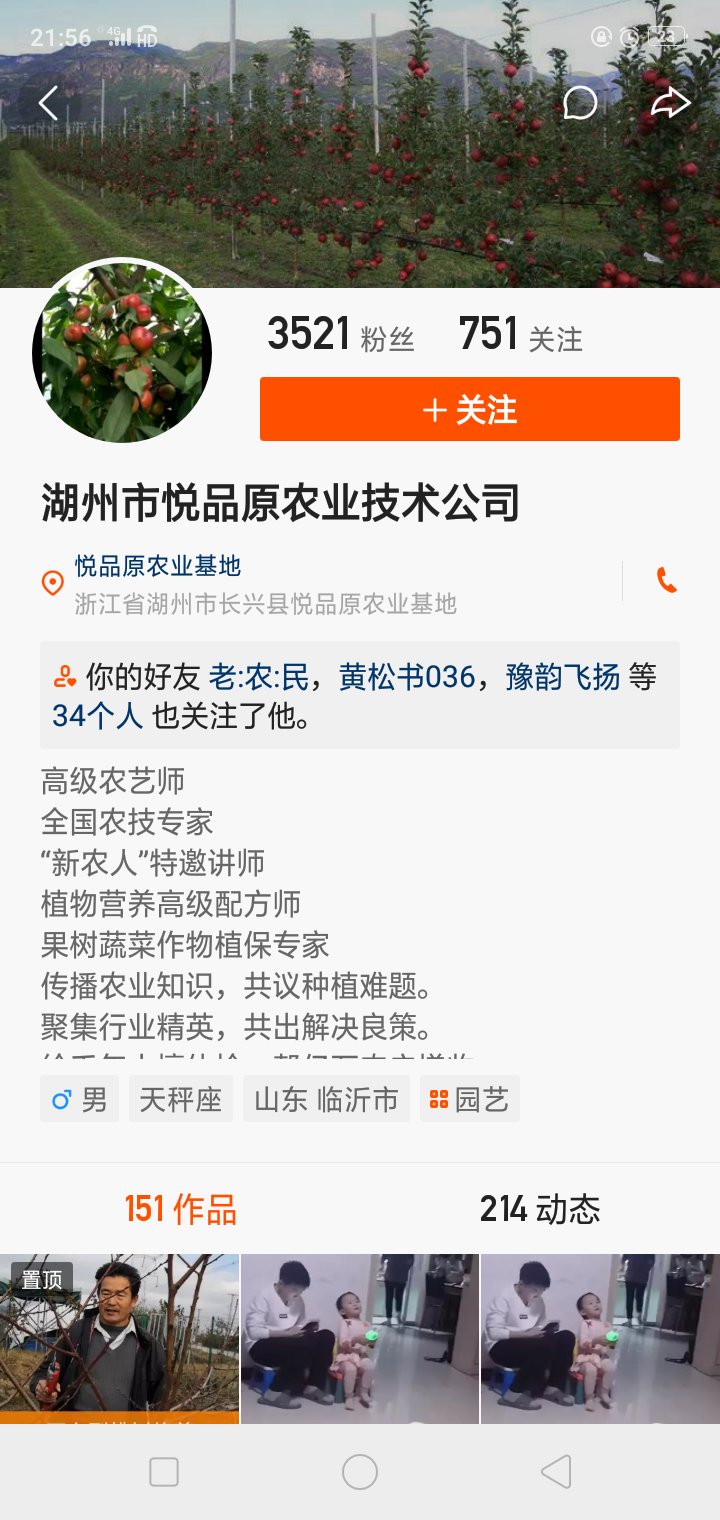Switch to the 151 作品 tab
720x1520 pixels.
[x=180, y=1209]
